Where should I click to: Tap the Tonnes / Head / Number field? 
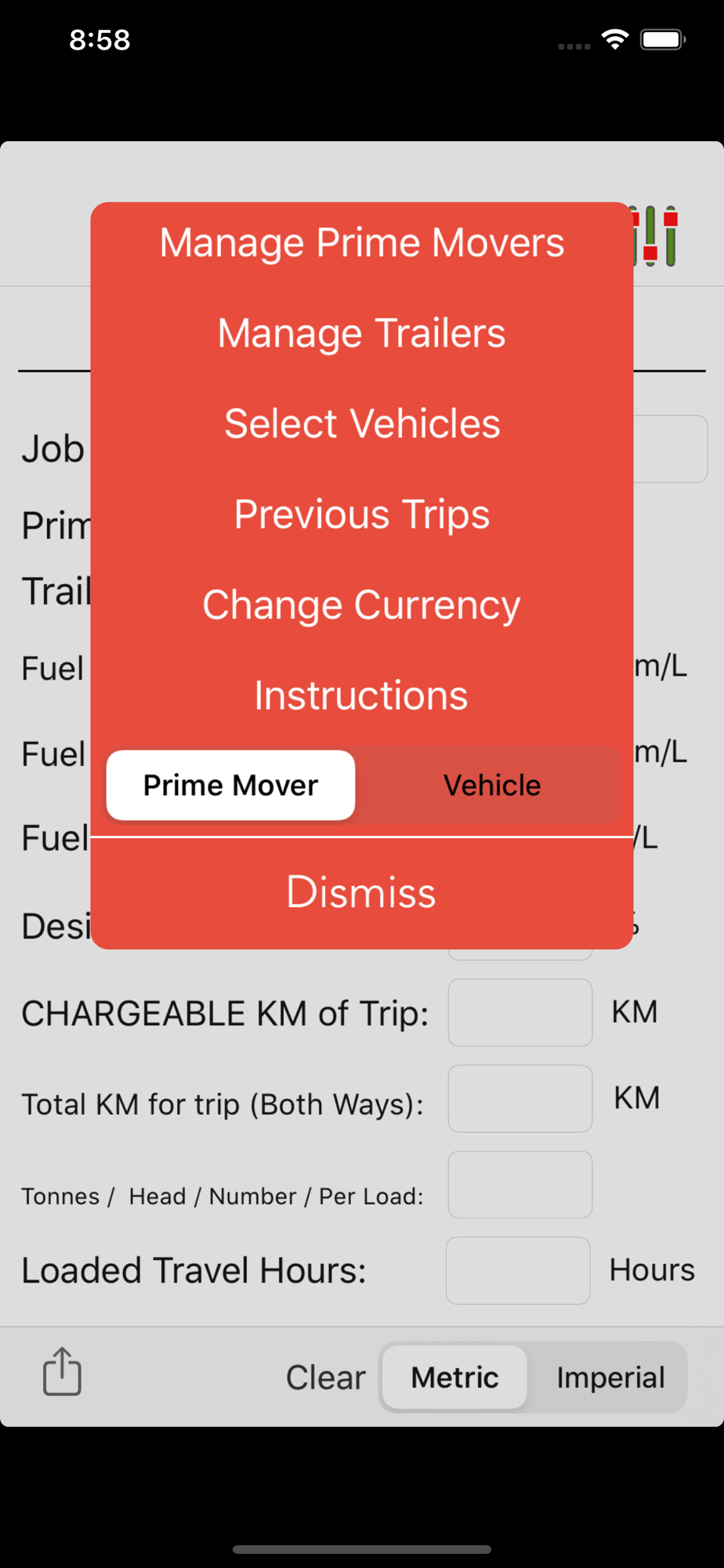click(520, 1185)
